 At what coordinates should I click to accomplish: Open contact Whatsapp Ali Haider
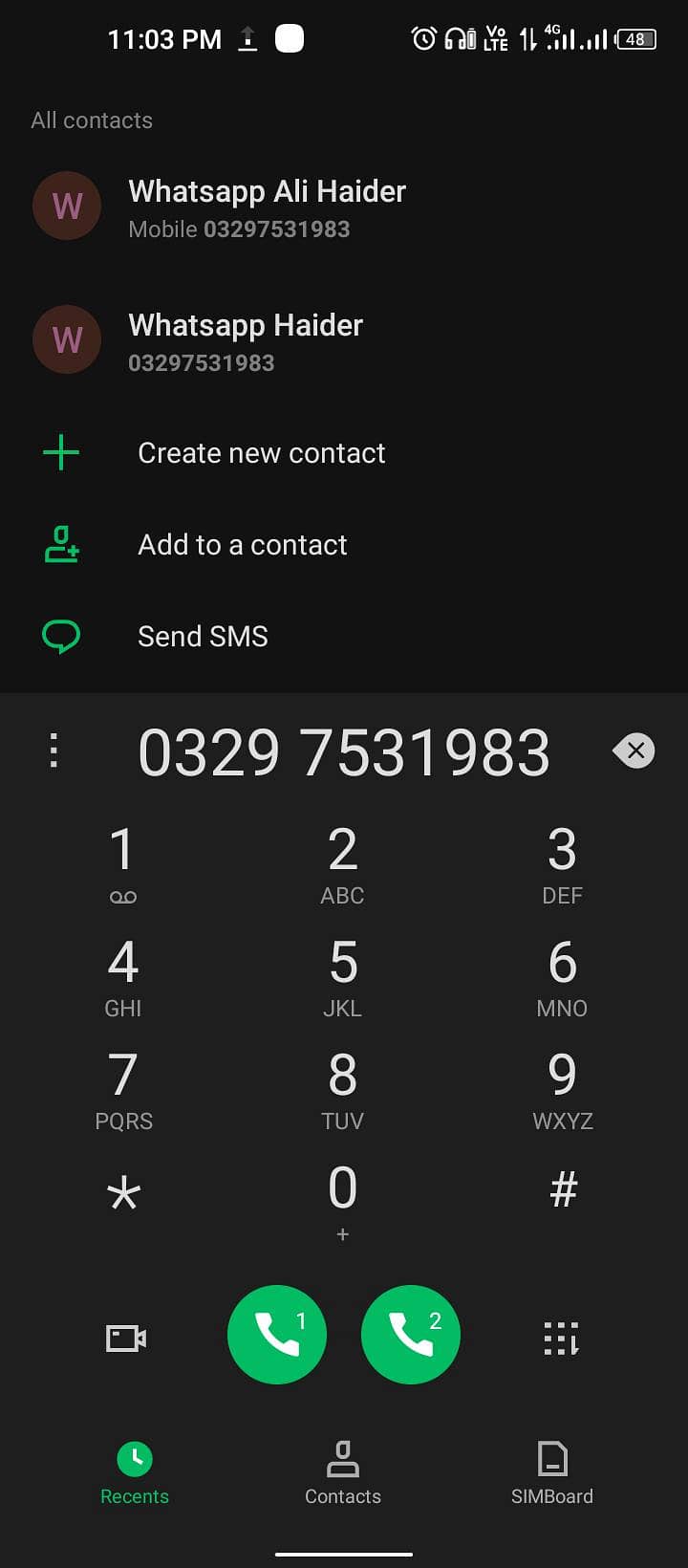click(x=344, y=207)
